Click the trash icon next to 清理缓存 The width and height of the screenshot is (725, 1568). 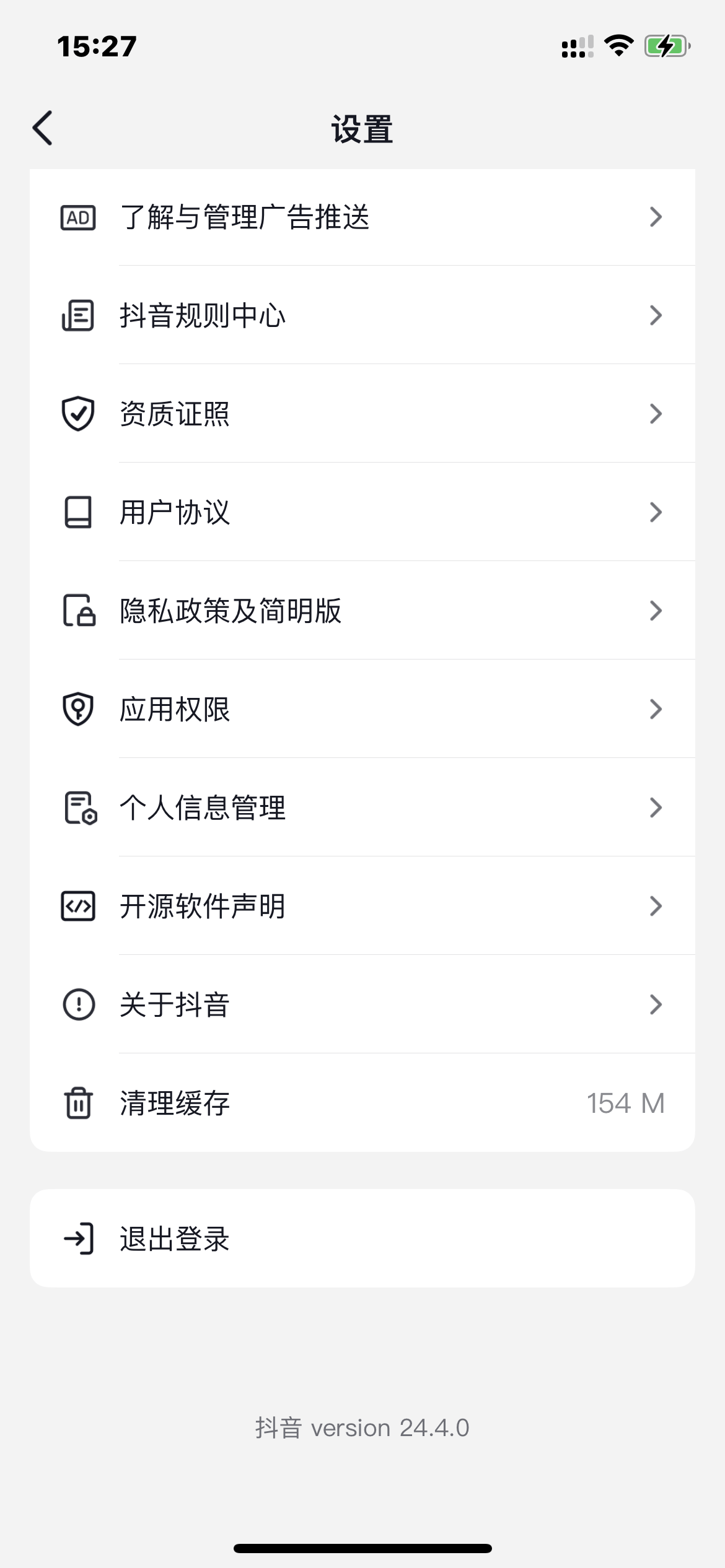coord(77,1103)
